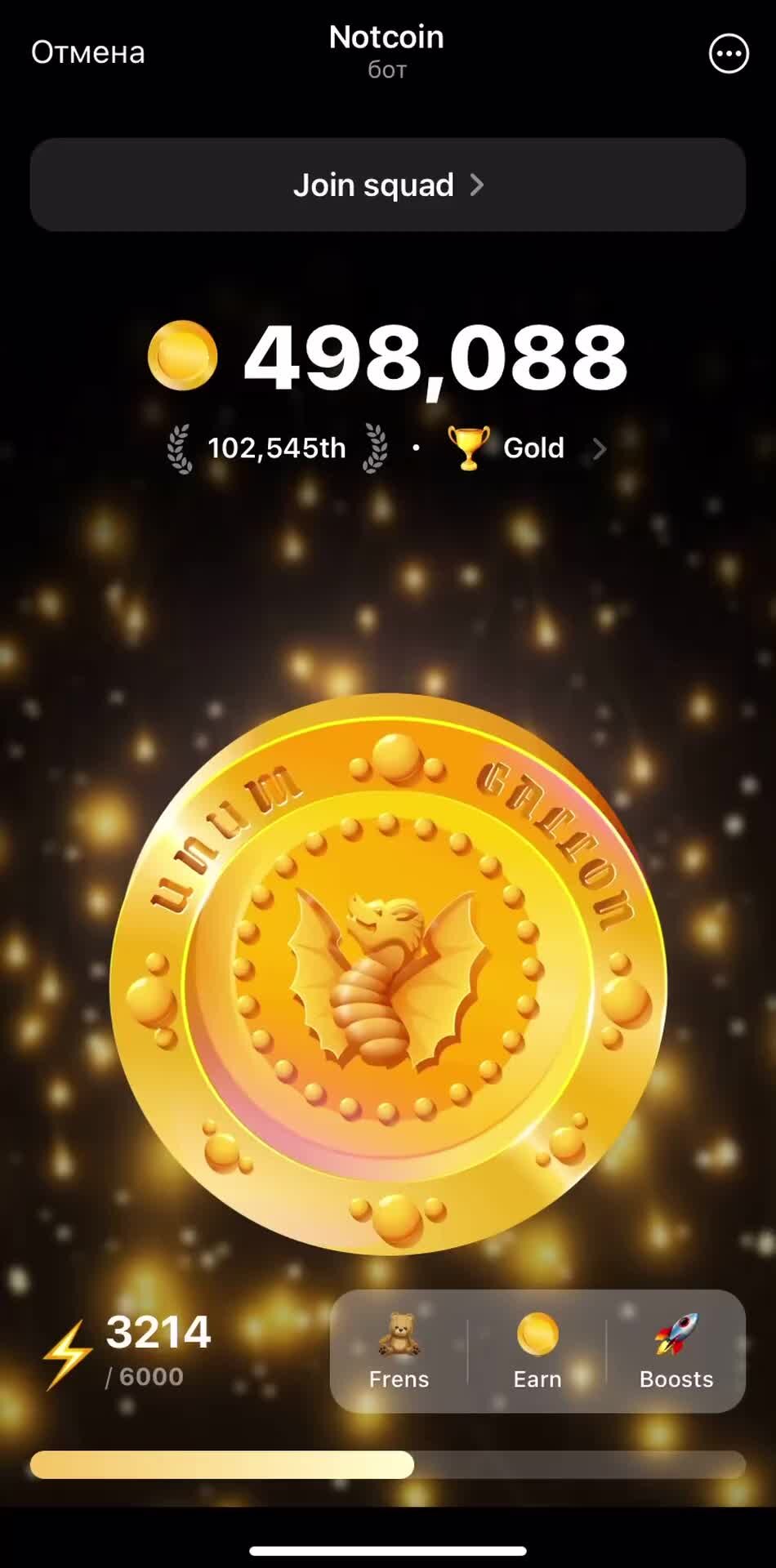This screenshot has width=776, height=1568.
Task: Tap the big gold dragon coin
Action: 388,973
